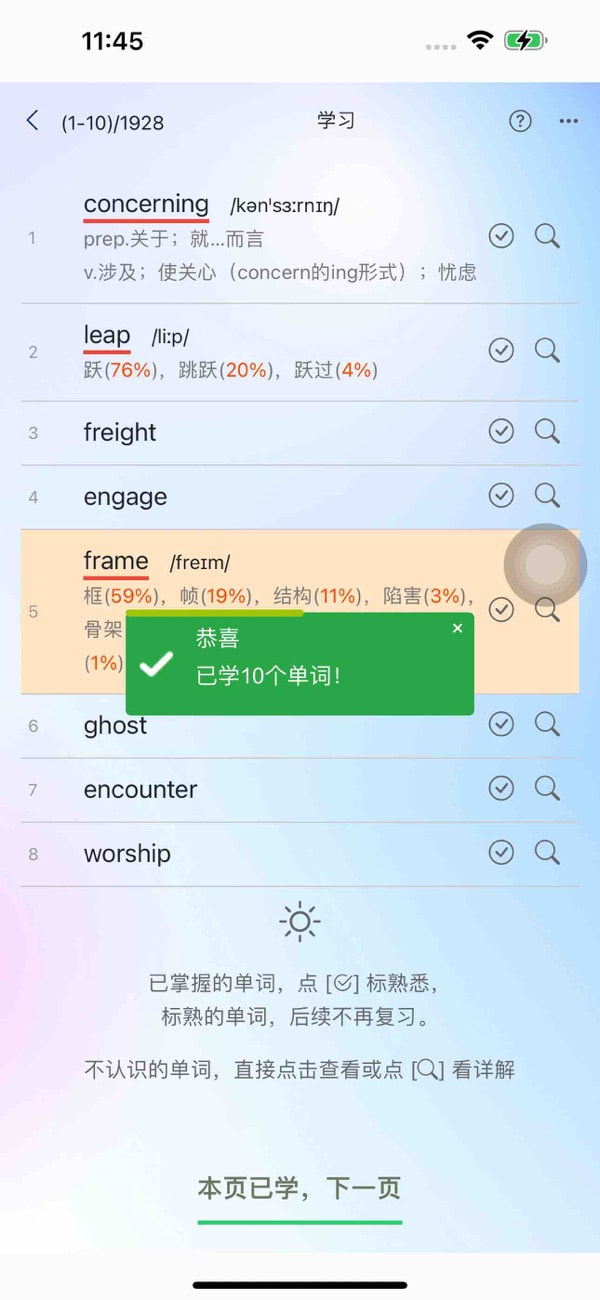
Task: Tap 本页已学，下一页 to continue
Action: point(299,1189)
